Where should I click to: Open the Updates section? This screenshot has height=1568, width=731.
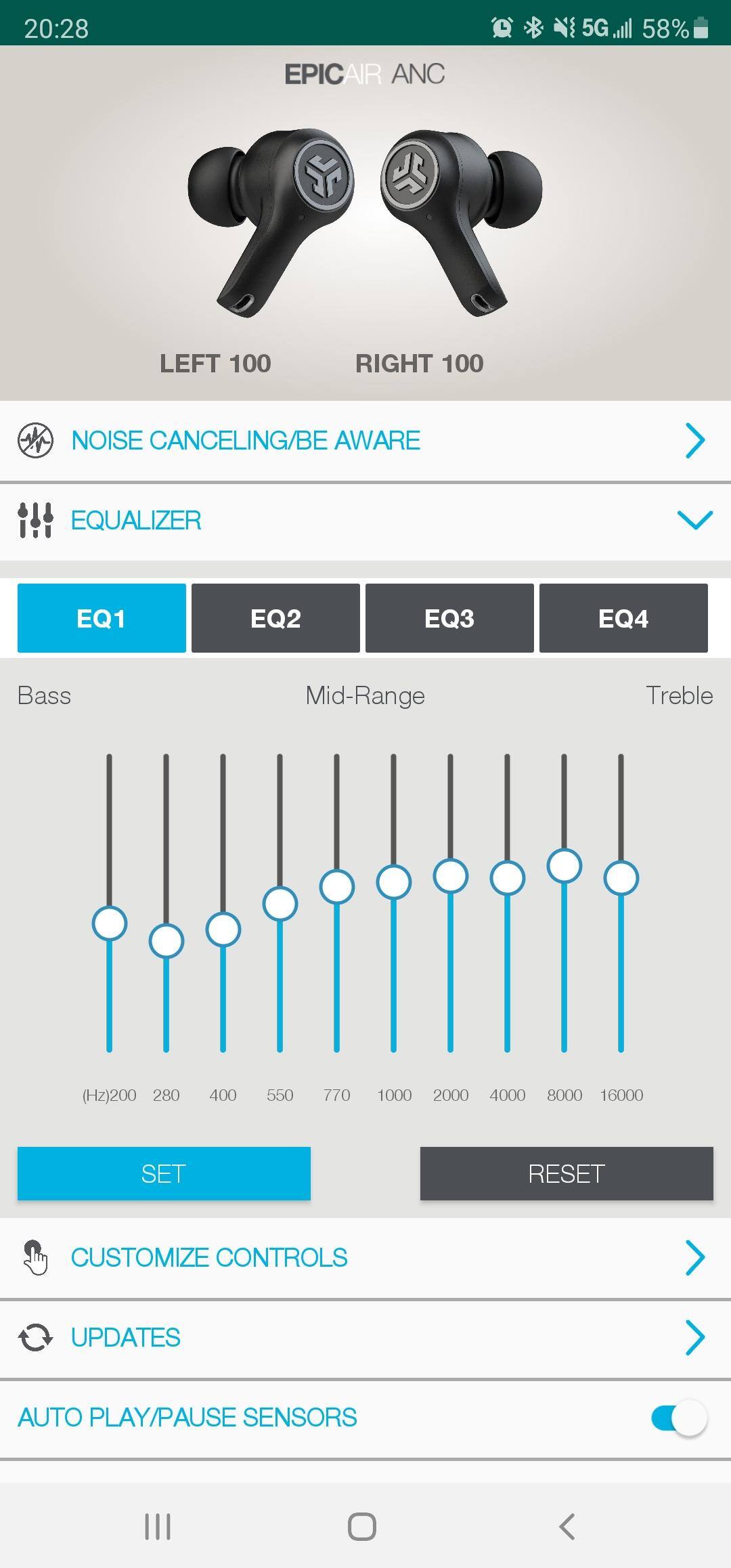tap(365, 1338)
